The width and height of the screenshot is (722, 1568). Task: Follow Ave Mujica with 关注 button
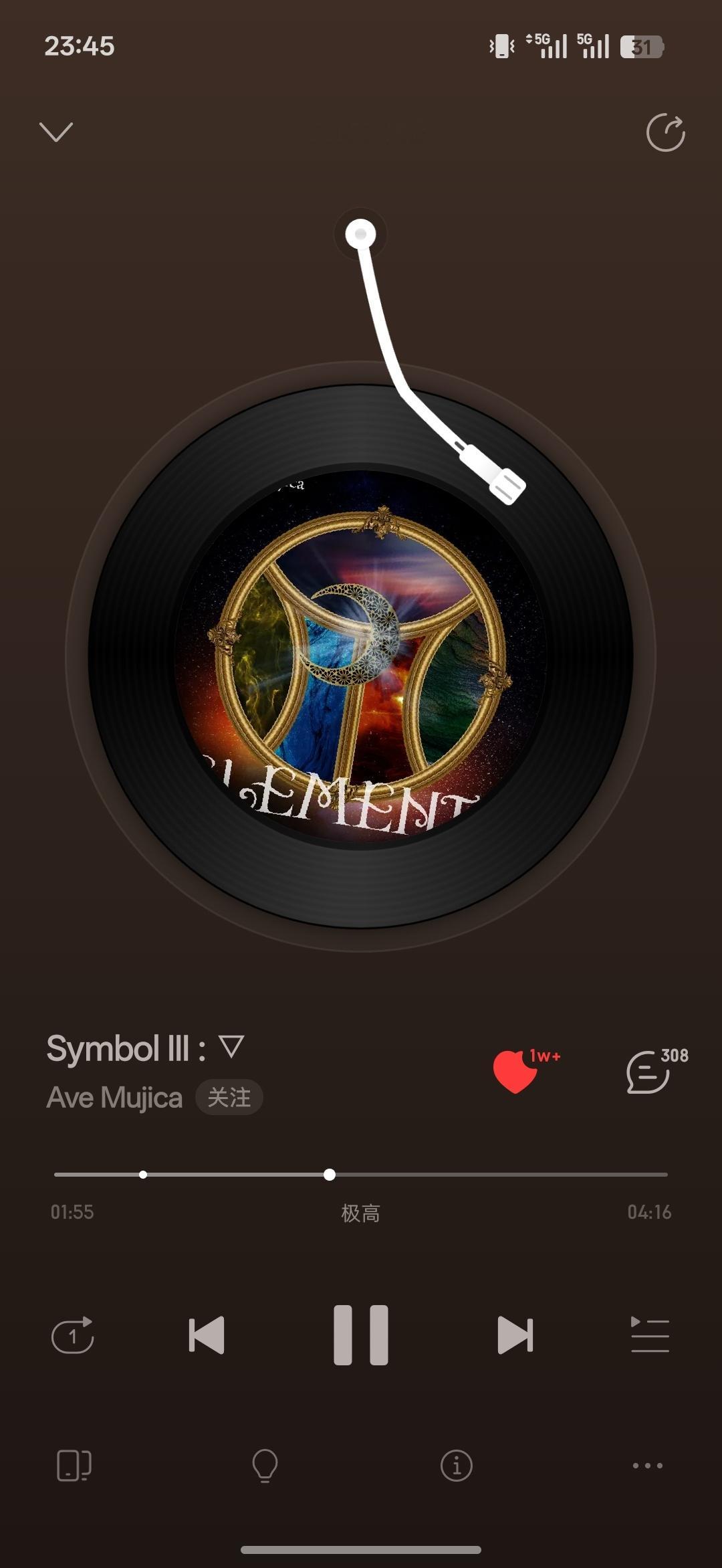(229, 1098)
